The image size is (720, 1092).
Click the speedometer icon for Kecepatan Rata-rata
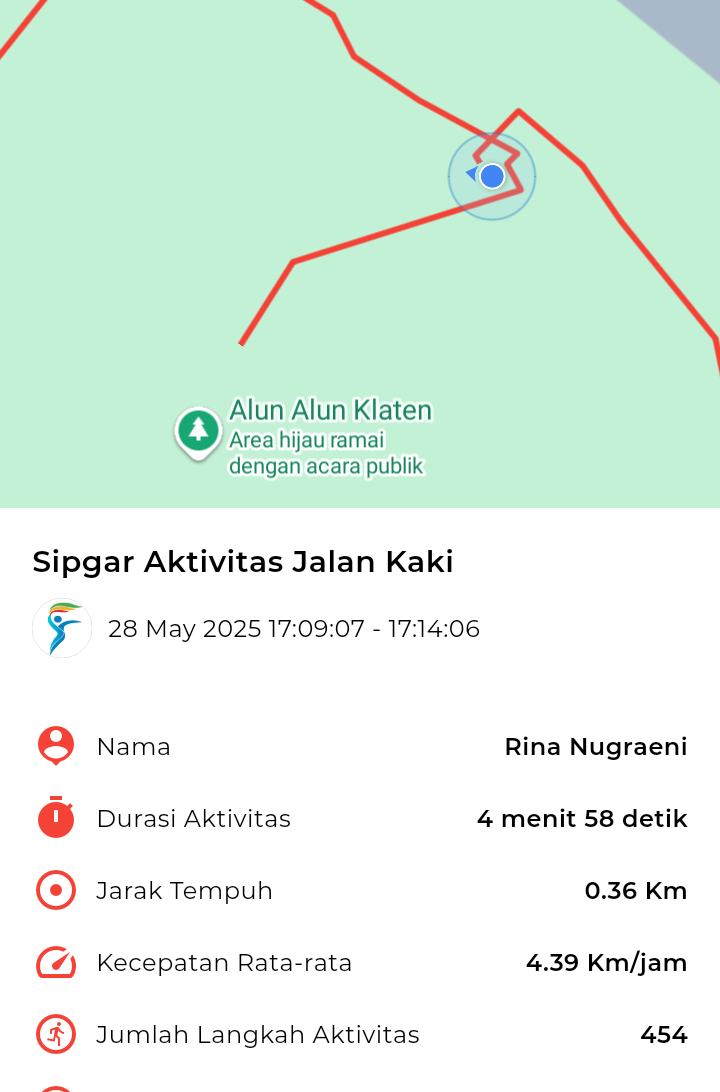point(55,963)
